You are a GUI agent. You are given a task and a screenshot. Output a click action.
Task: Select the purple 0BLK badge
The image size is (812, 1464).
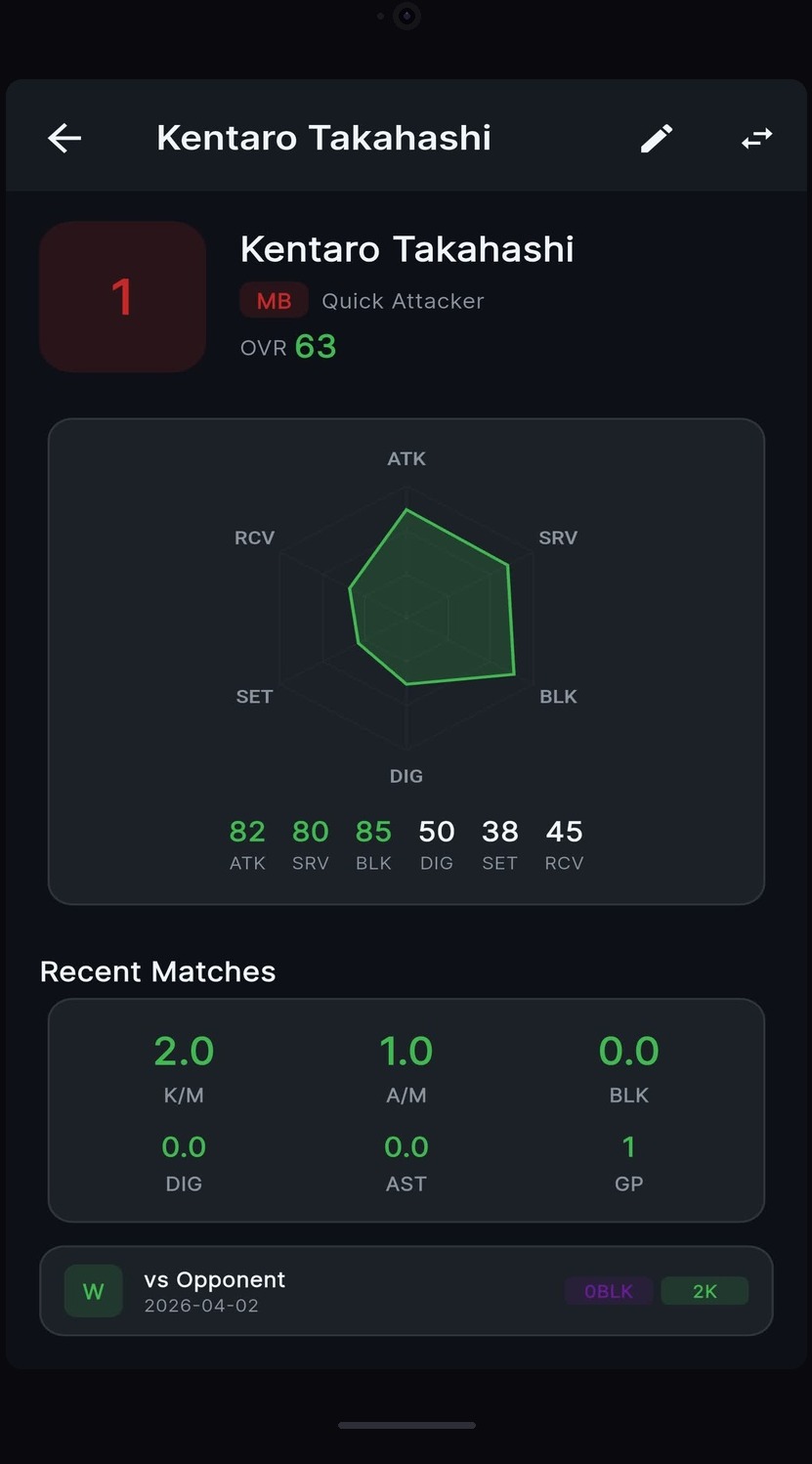(x=608, y=1290)
